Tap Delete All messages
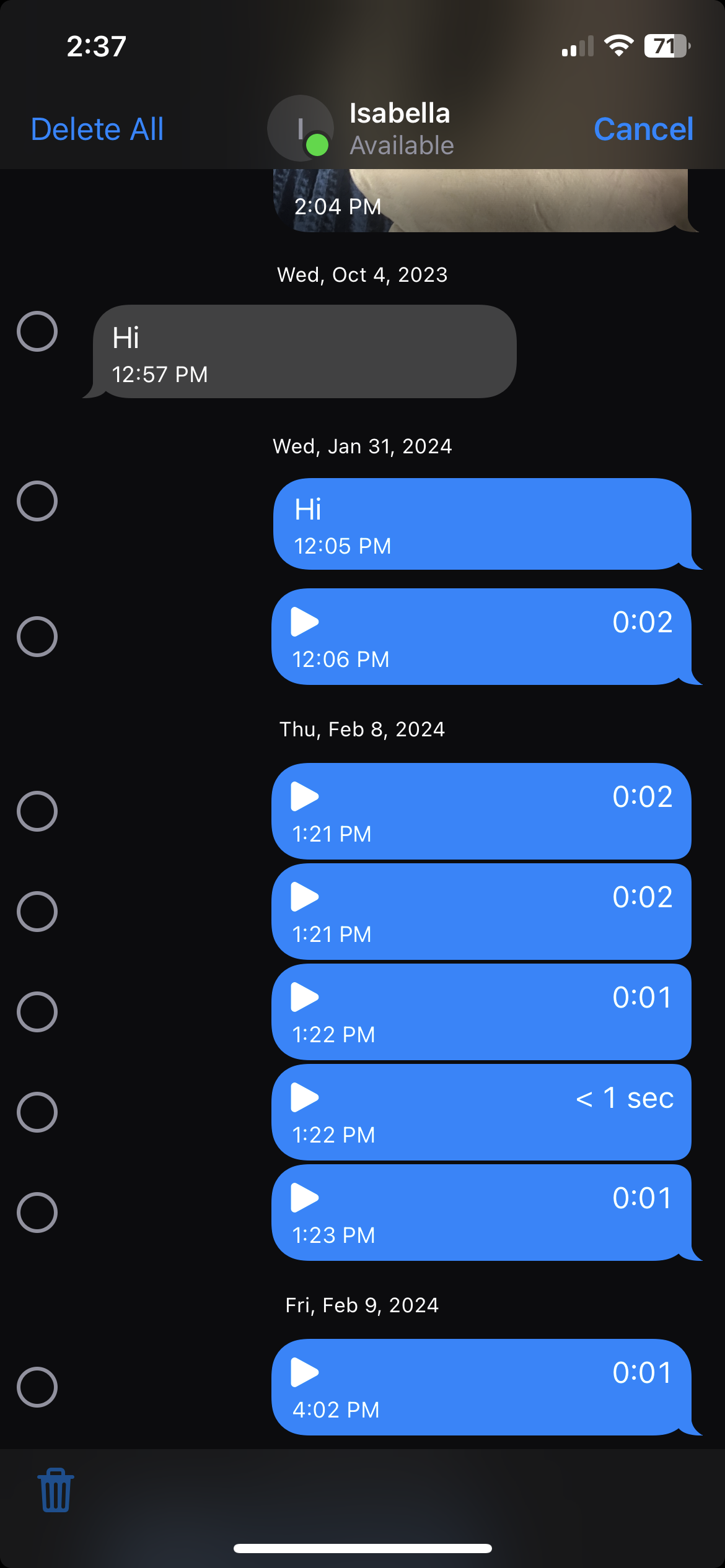 97,129
